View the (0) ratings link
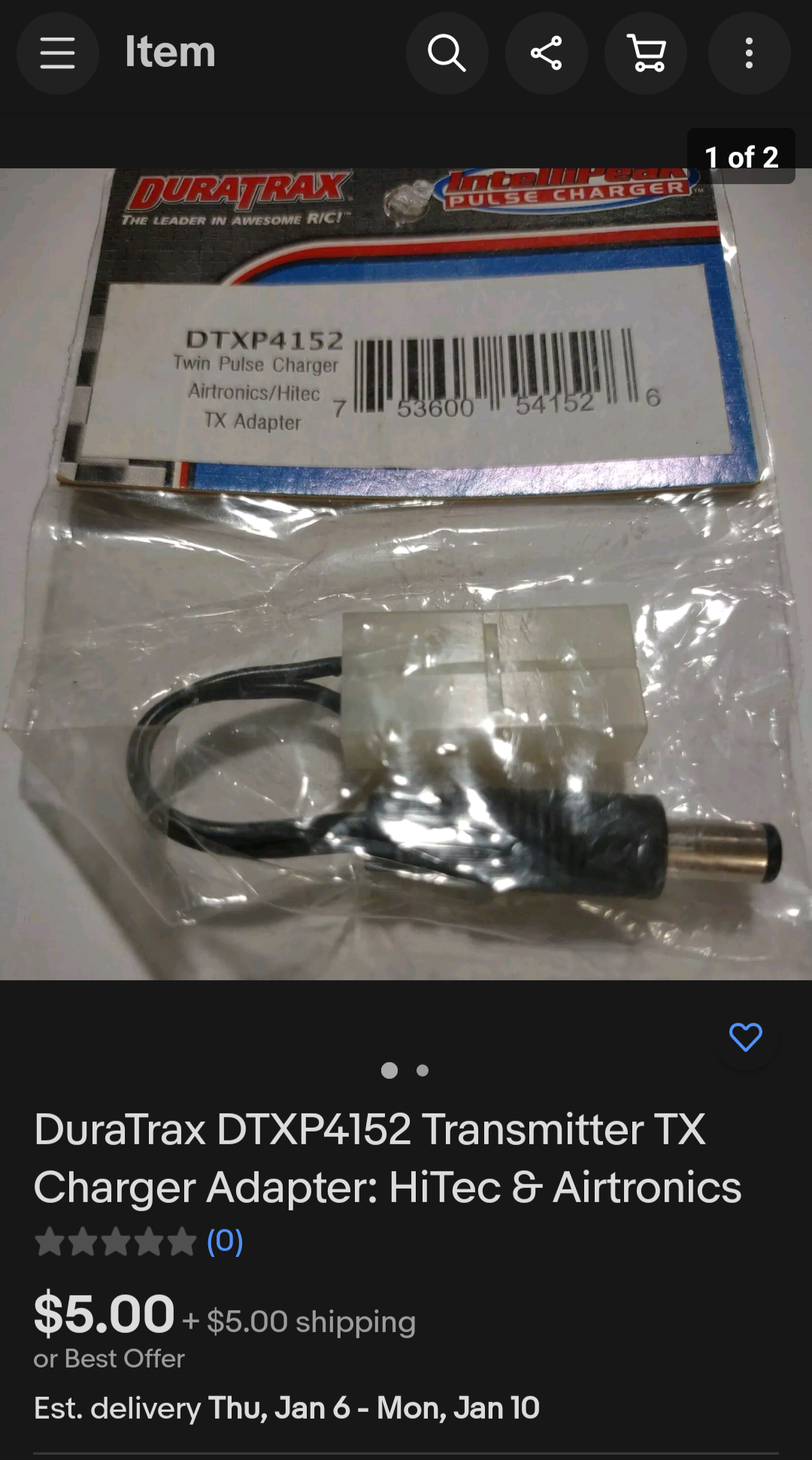812x1460 pixels. point(225,1241)
